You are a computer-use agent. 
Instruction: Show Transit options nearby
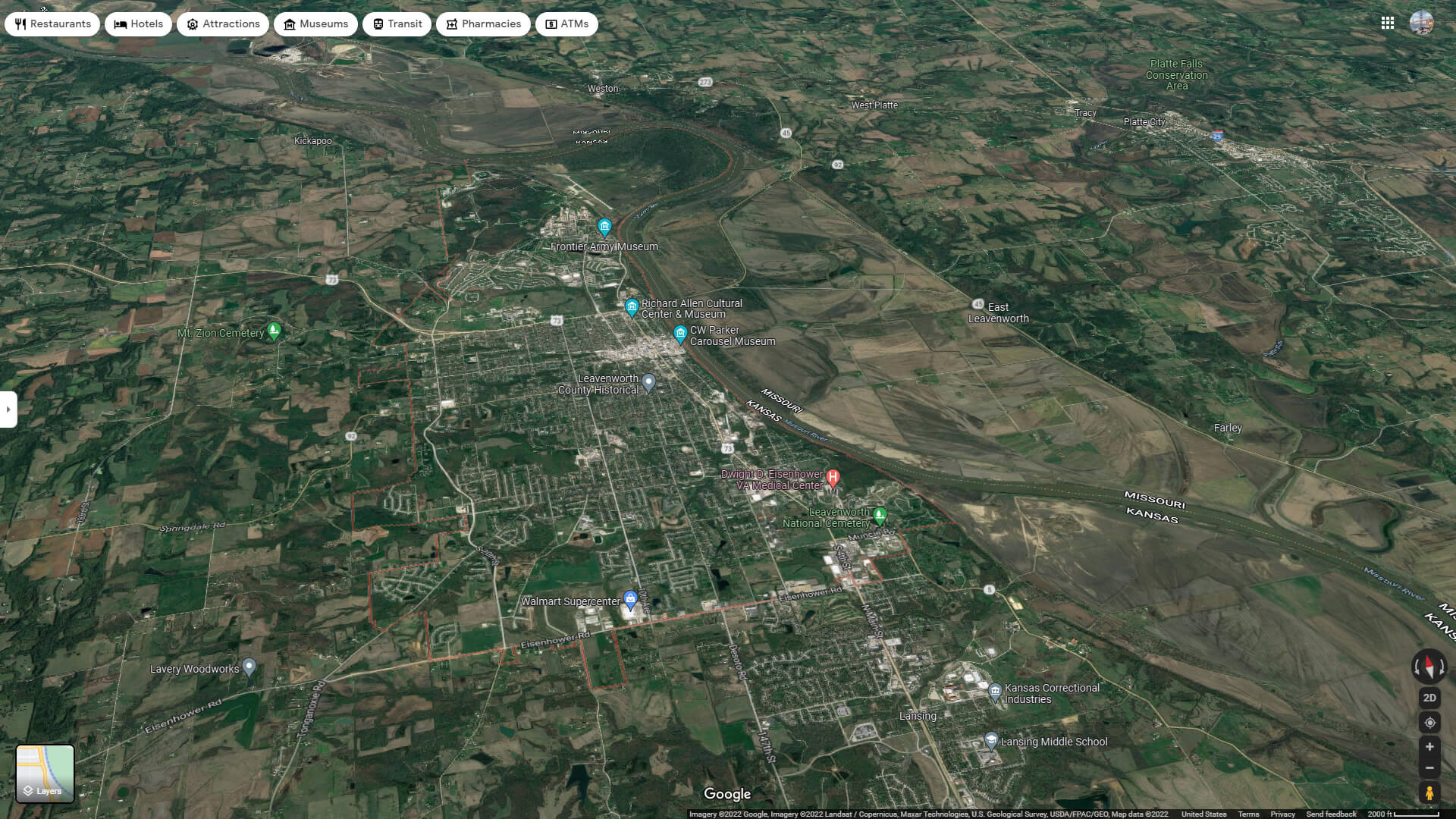pos(397,24)
